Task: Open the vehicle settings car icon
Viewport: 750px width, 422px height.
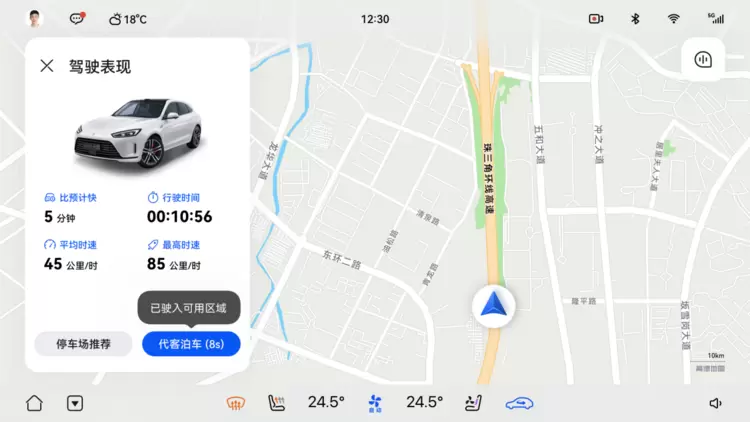Action: point(519,403)
